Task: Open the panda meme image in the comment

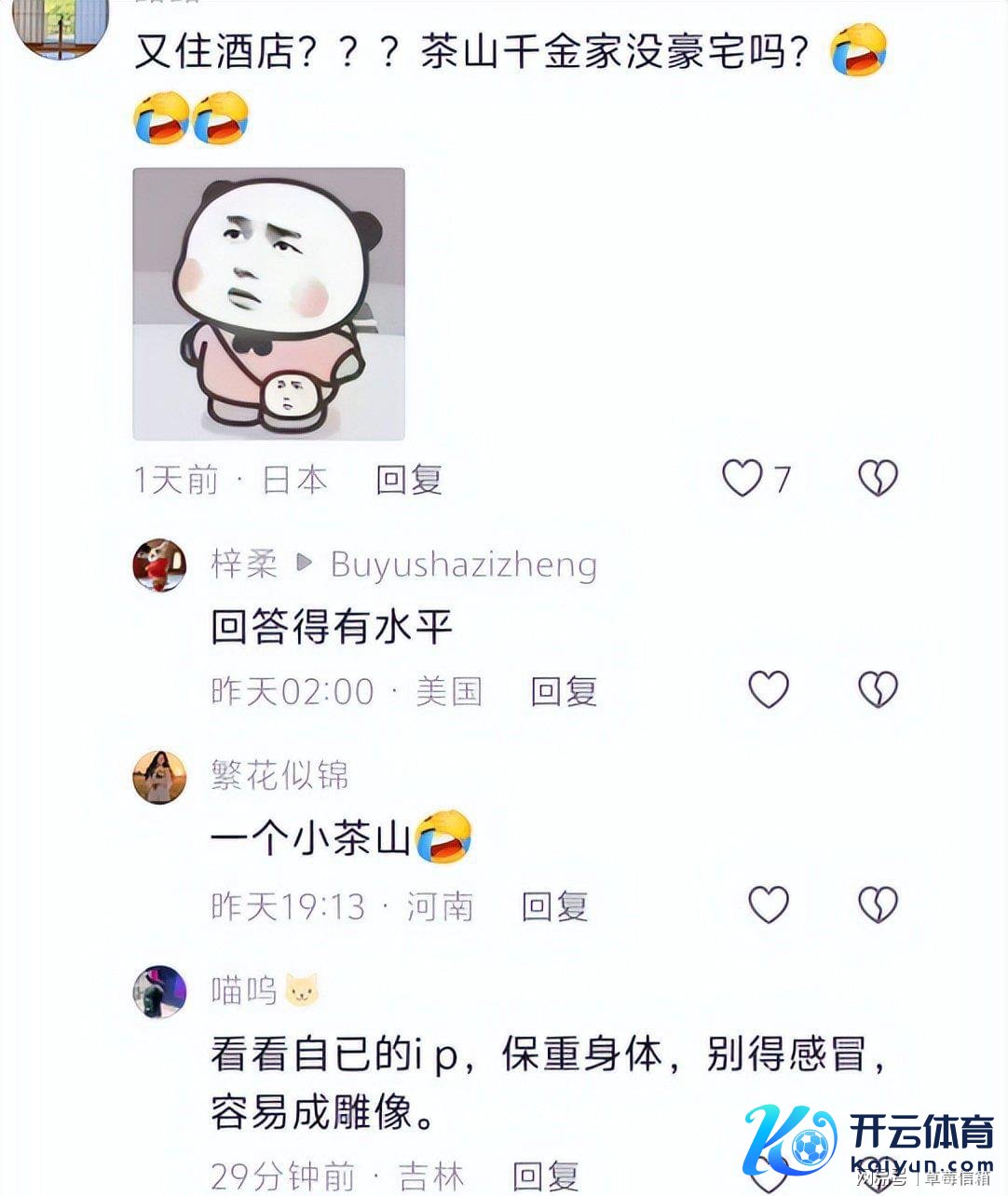Action: [269, 304]
